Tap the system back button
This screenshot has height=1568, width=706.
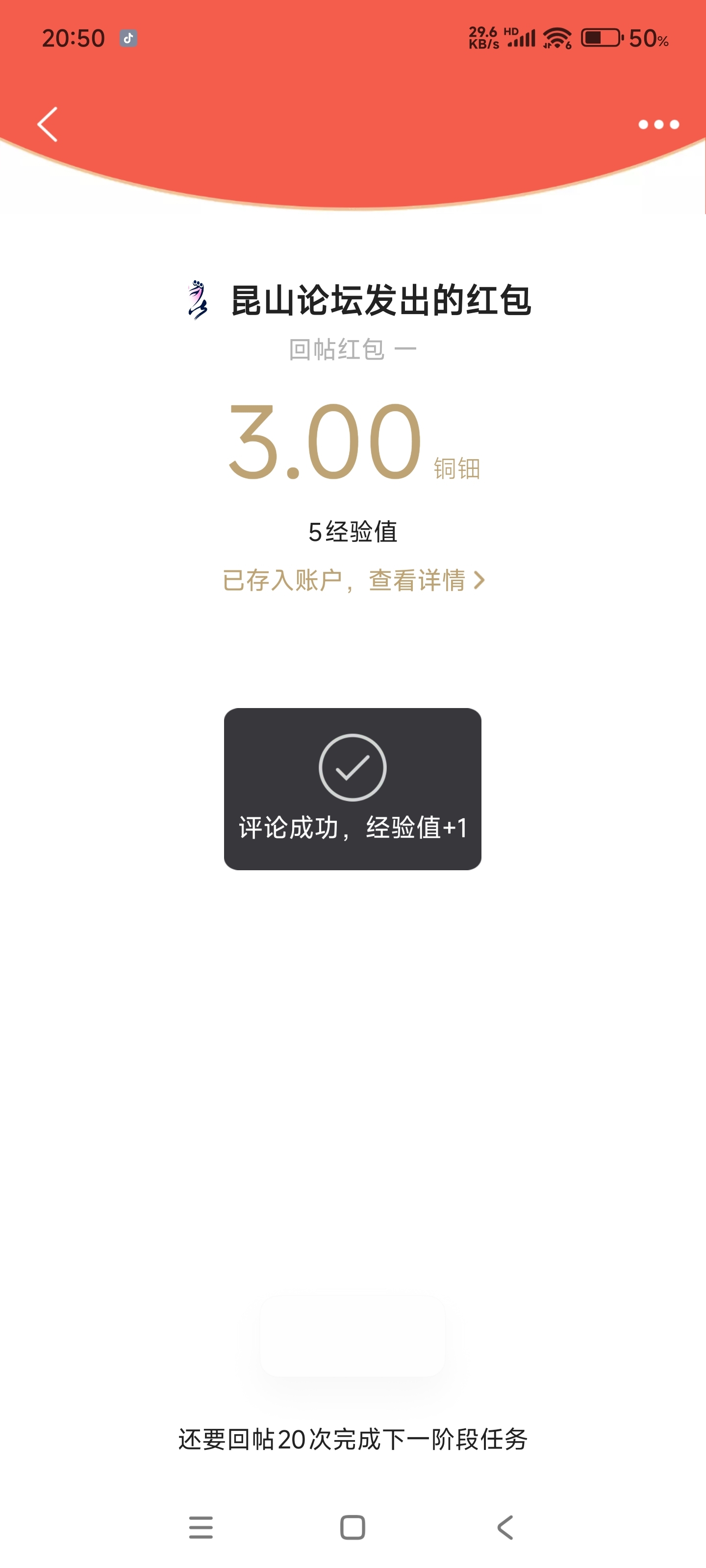[505, 1527]
